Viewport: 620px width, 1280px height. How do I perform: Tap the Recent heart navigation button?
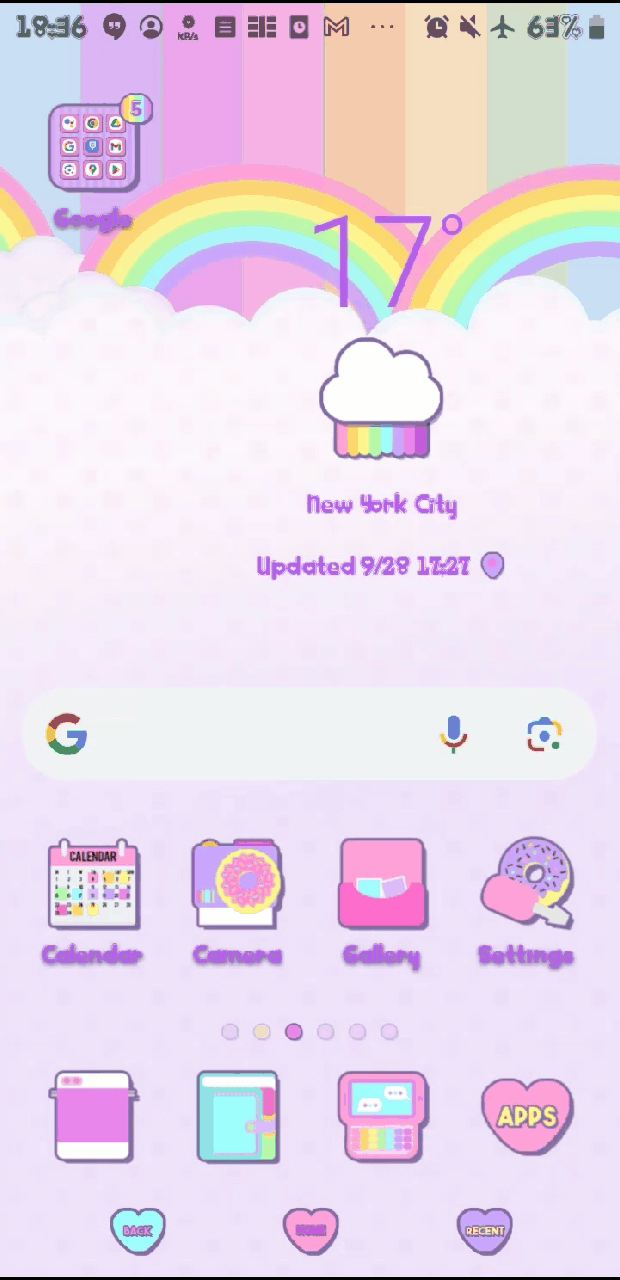pyautogui.click(x=484, y=1231)
